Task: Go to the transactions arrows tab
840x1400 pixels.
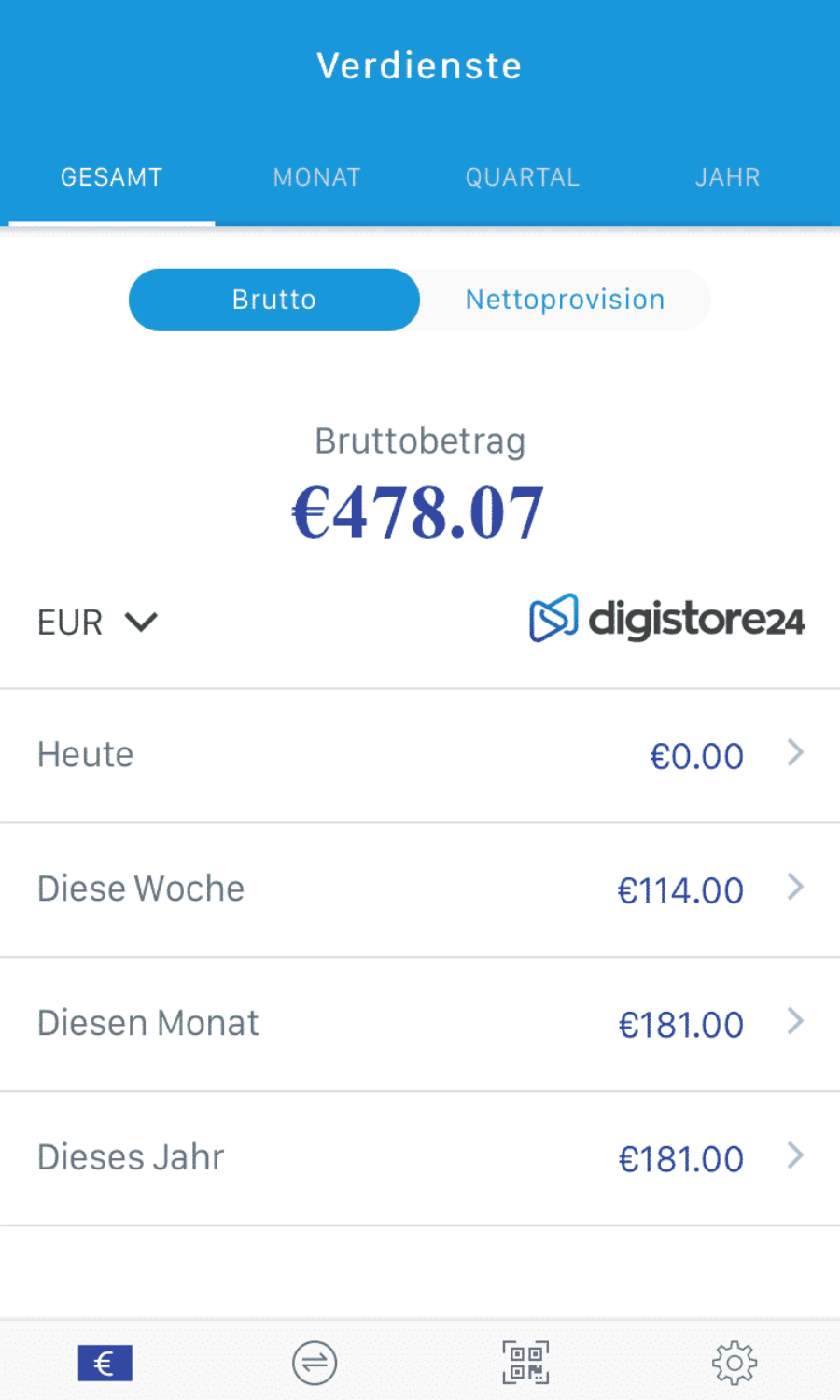Action: point(315,1364)
